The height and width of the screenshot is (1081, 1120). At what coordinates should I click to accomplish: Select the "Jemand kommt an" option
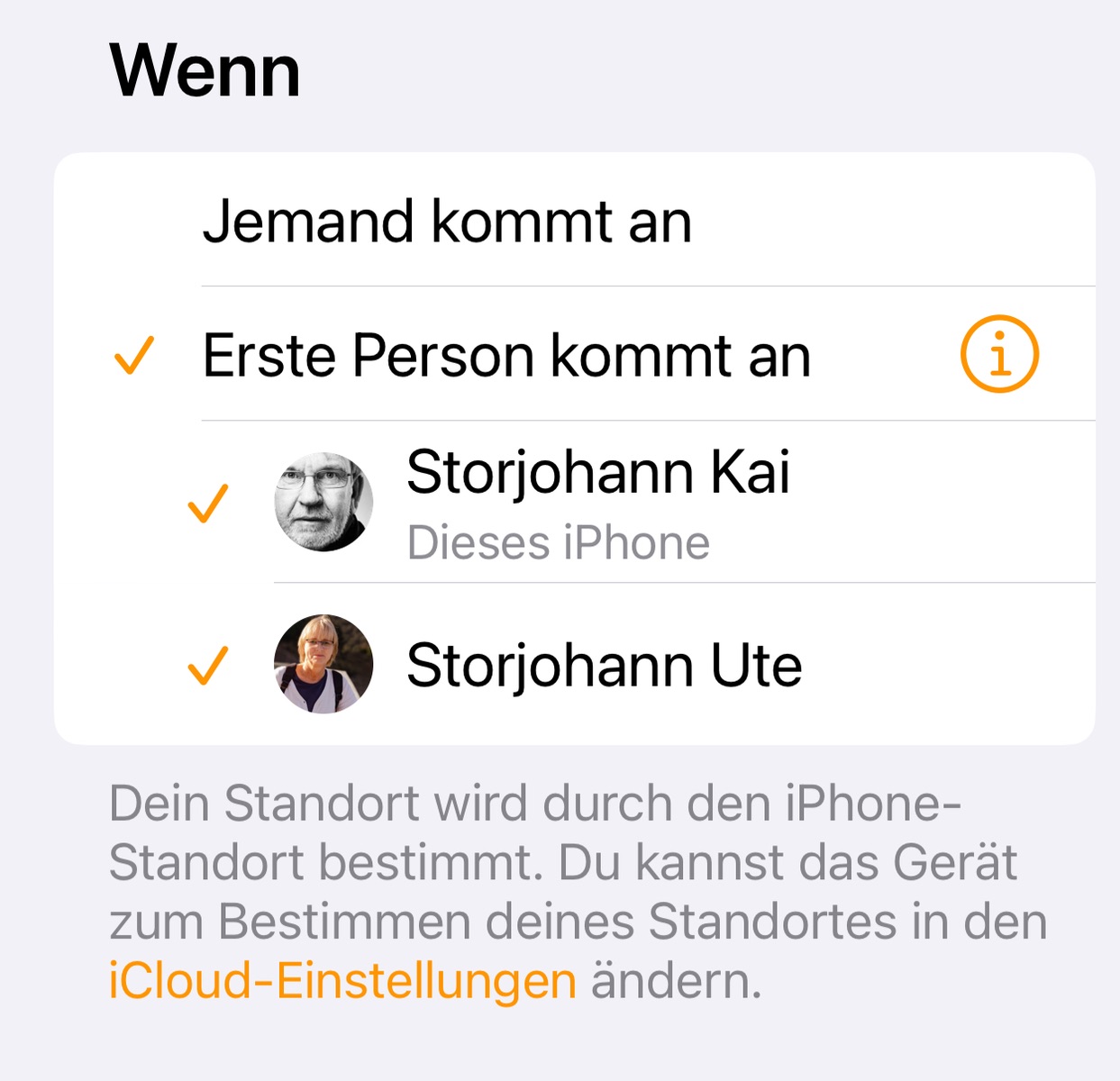(447, 221)
